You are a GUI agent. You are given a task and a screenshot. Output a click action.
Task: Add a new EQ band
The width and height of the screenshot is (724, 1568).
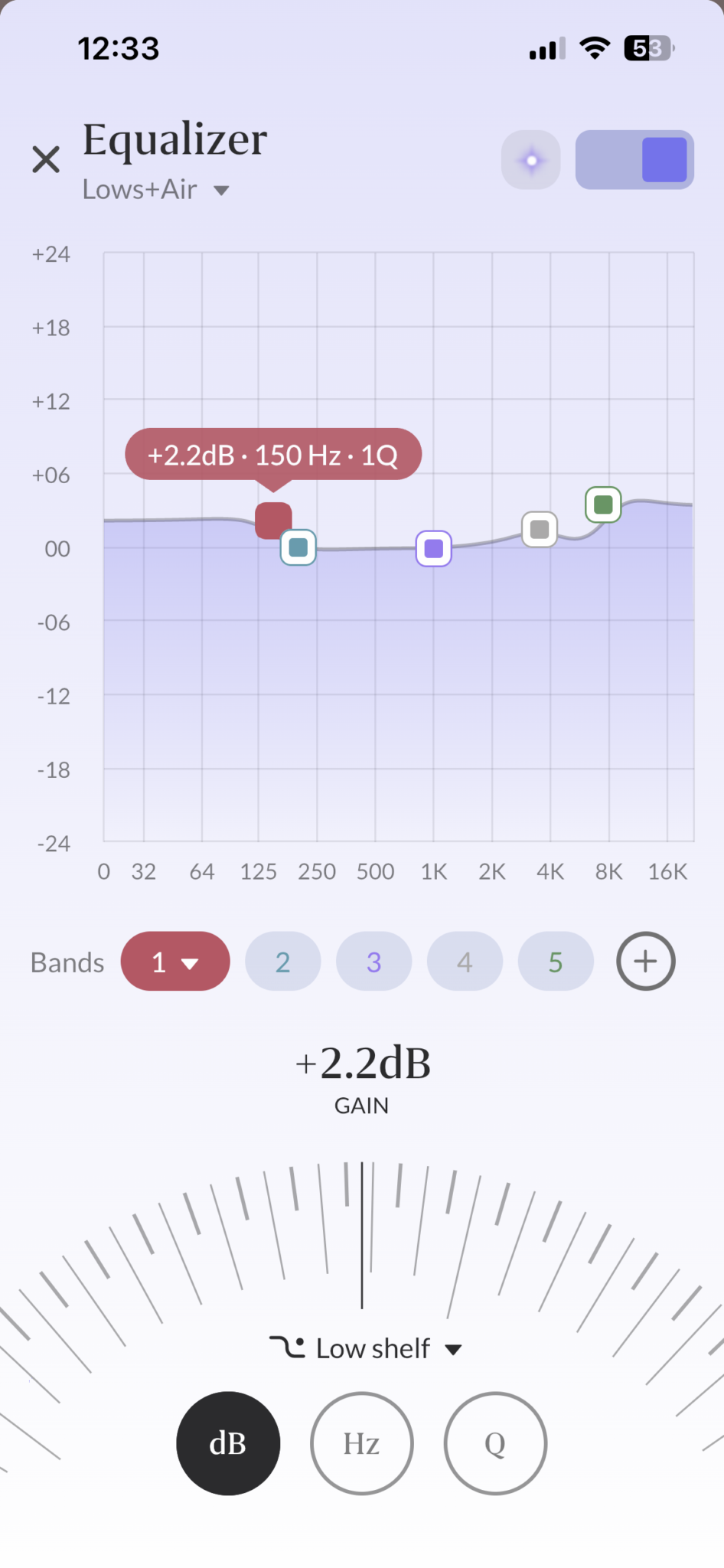click(x=645, y=962)
